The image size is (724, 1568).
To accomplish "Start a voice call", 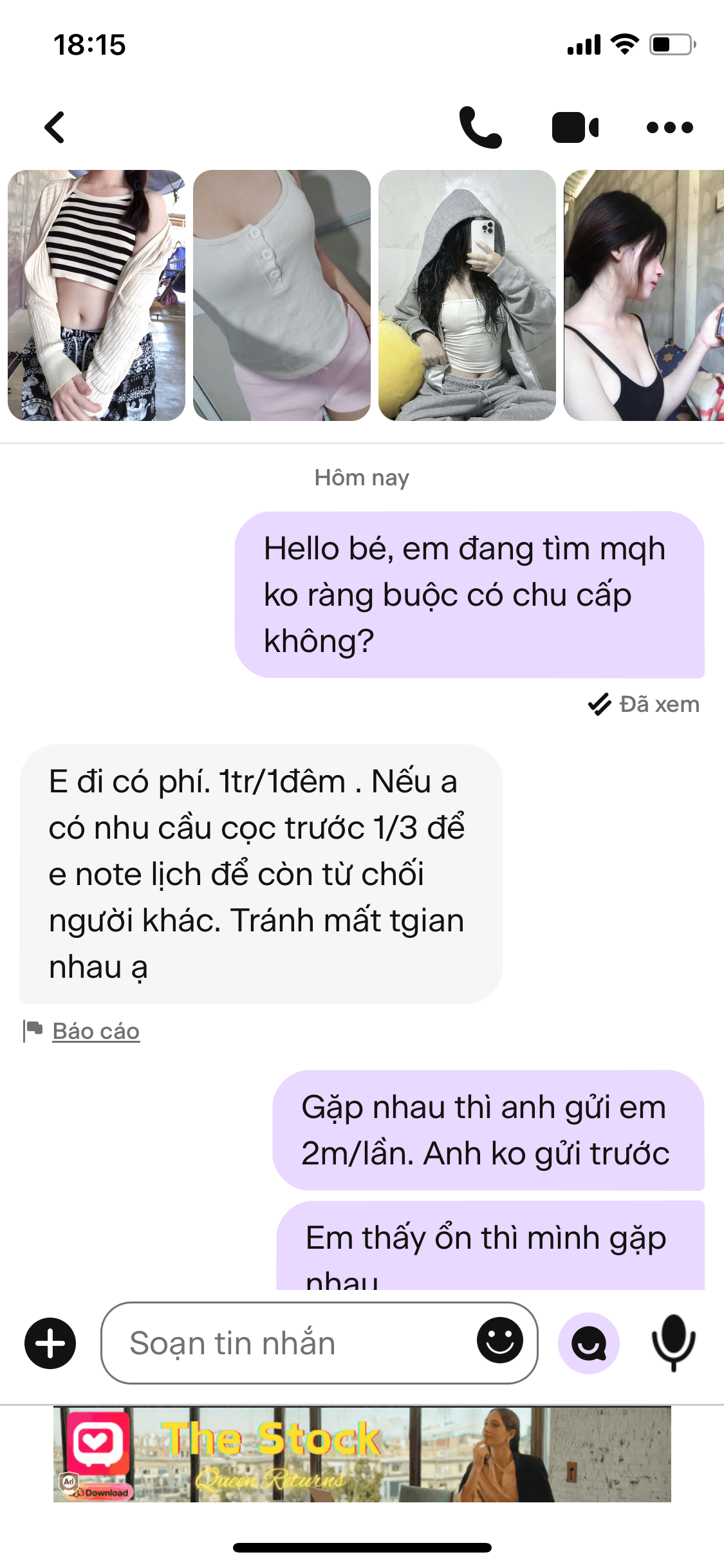I will 480,127.
